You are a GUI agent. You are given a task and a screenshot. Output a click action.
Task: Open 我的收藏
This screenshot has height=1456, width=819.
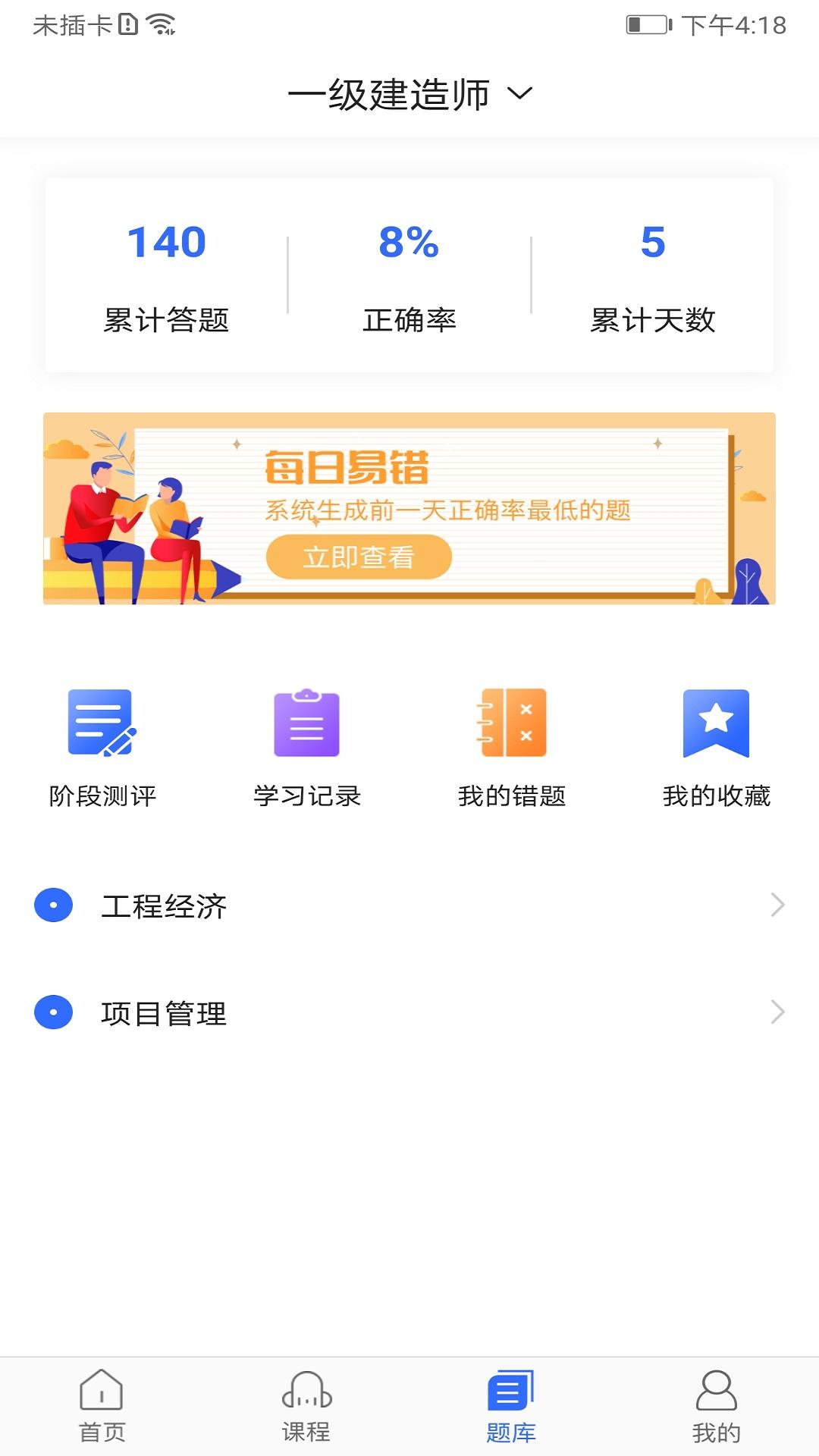[716, 747]
